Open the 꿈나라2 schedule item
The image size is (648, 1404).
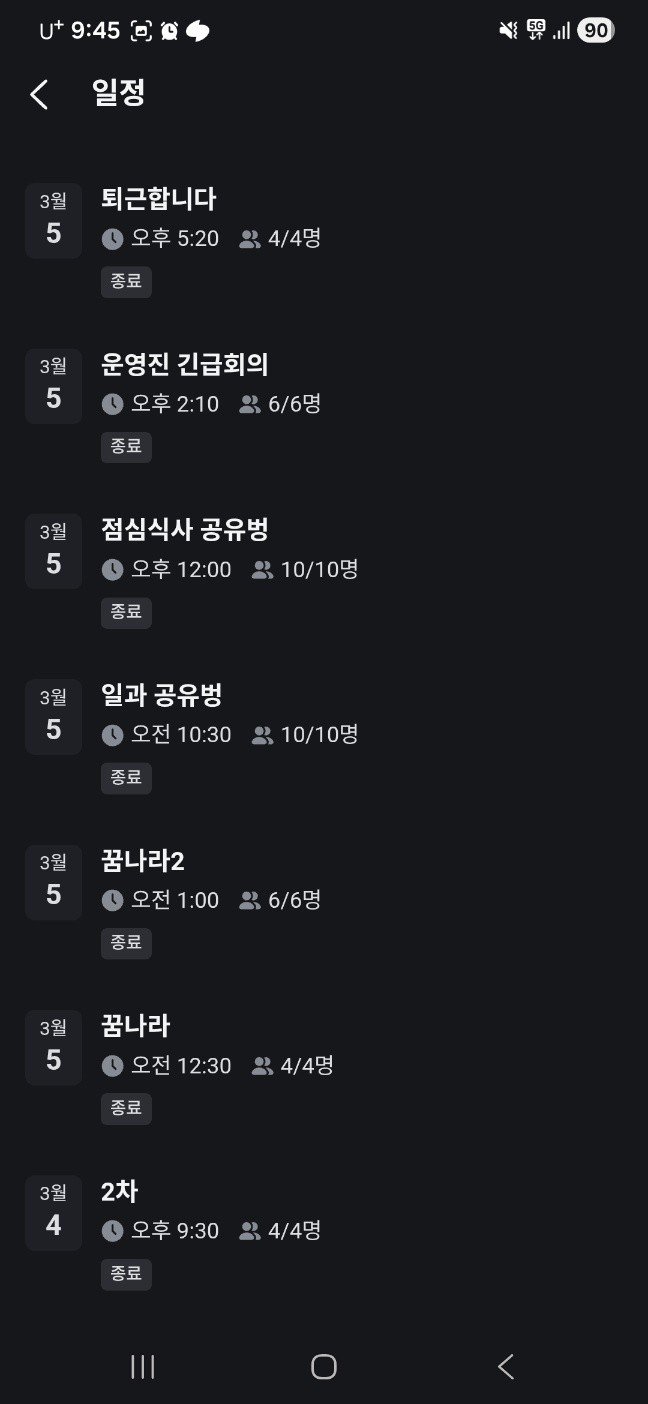pyautogui.click(x=143, y=860)
